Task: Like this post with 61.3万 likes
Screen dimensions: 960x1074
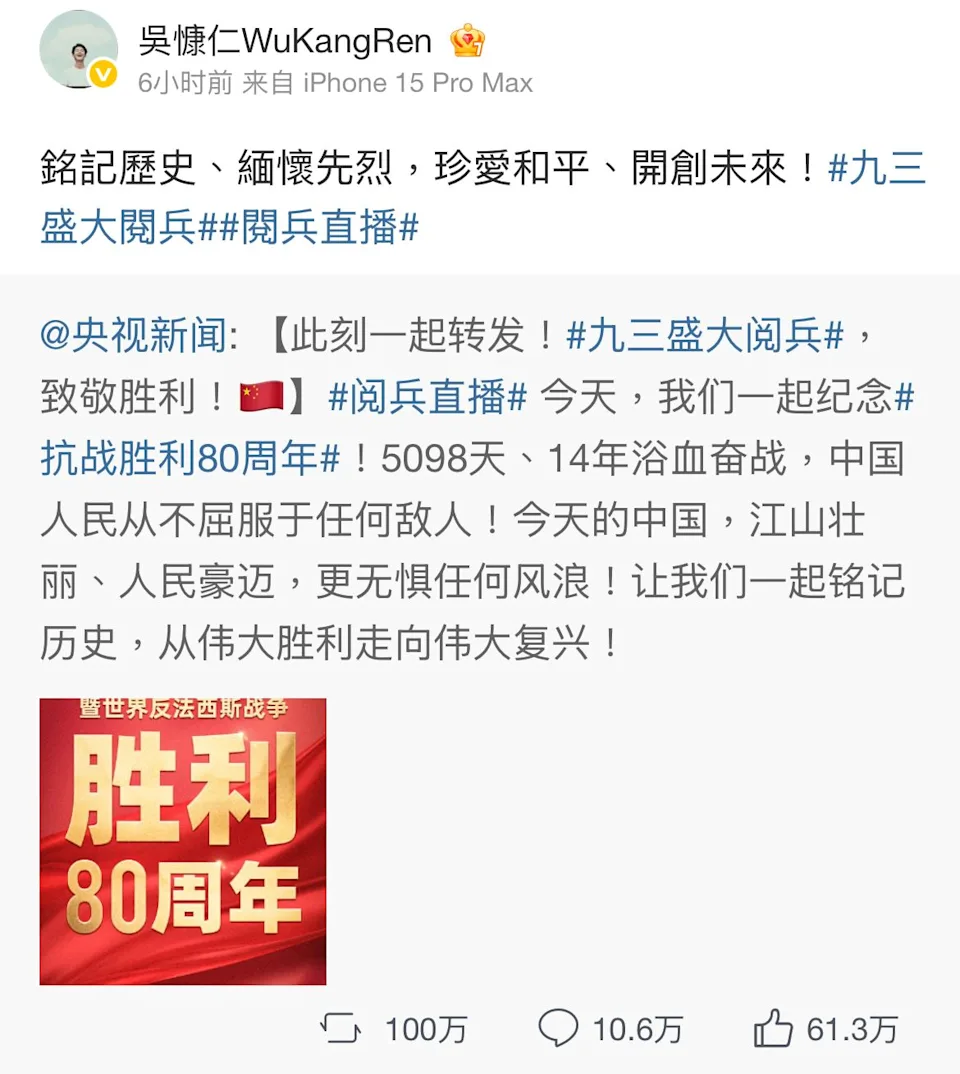Action: [x=826, y=1028]
